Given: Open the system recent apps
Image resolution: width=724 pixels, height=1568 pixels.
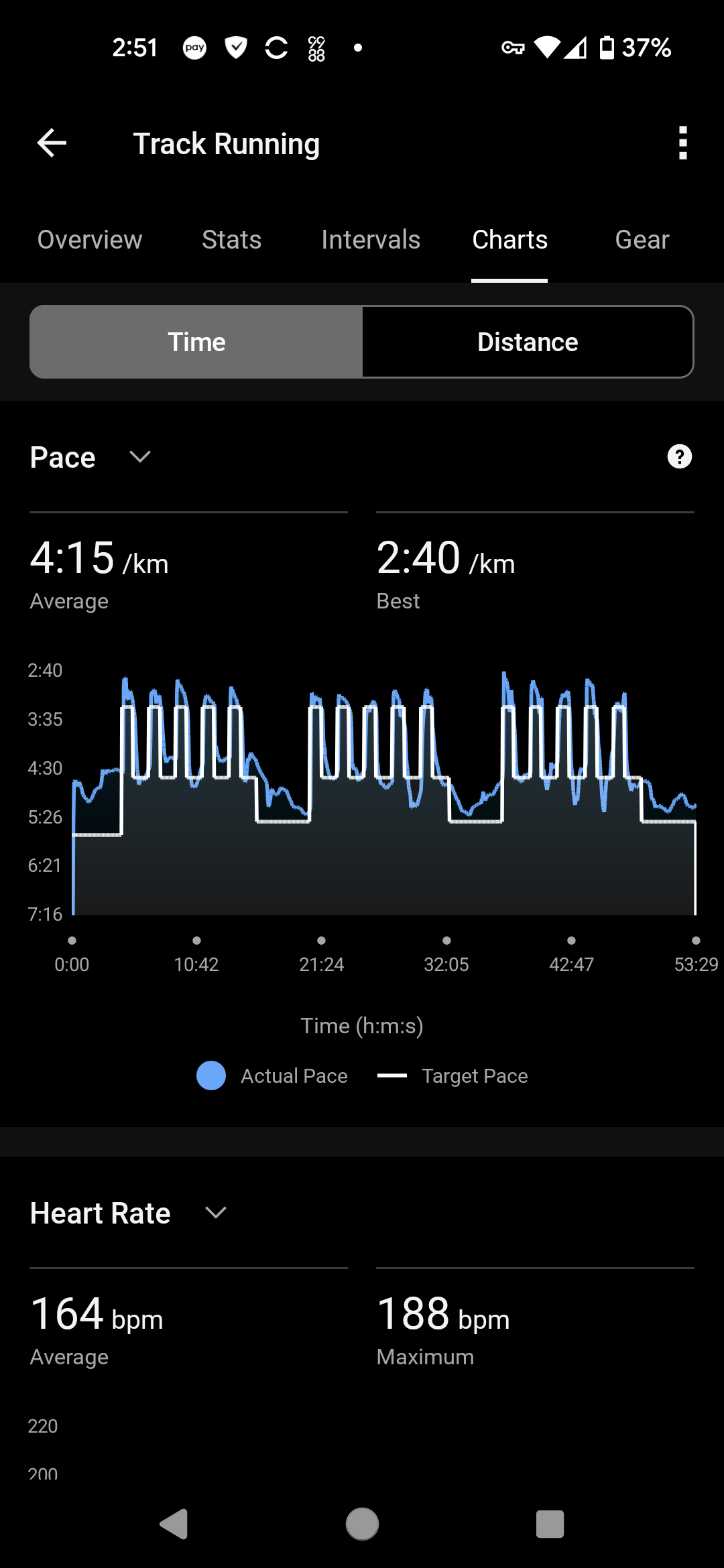Looking at the screenshot, I should (x=550, y=1524).
